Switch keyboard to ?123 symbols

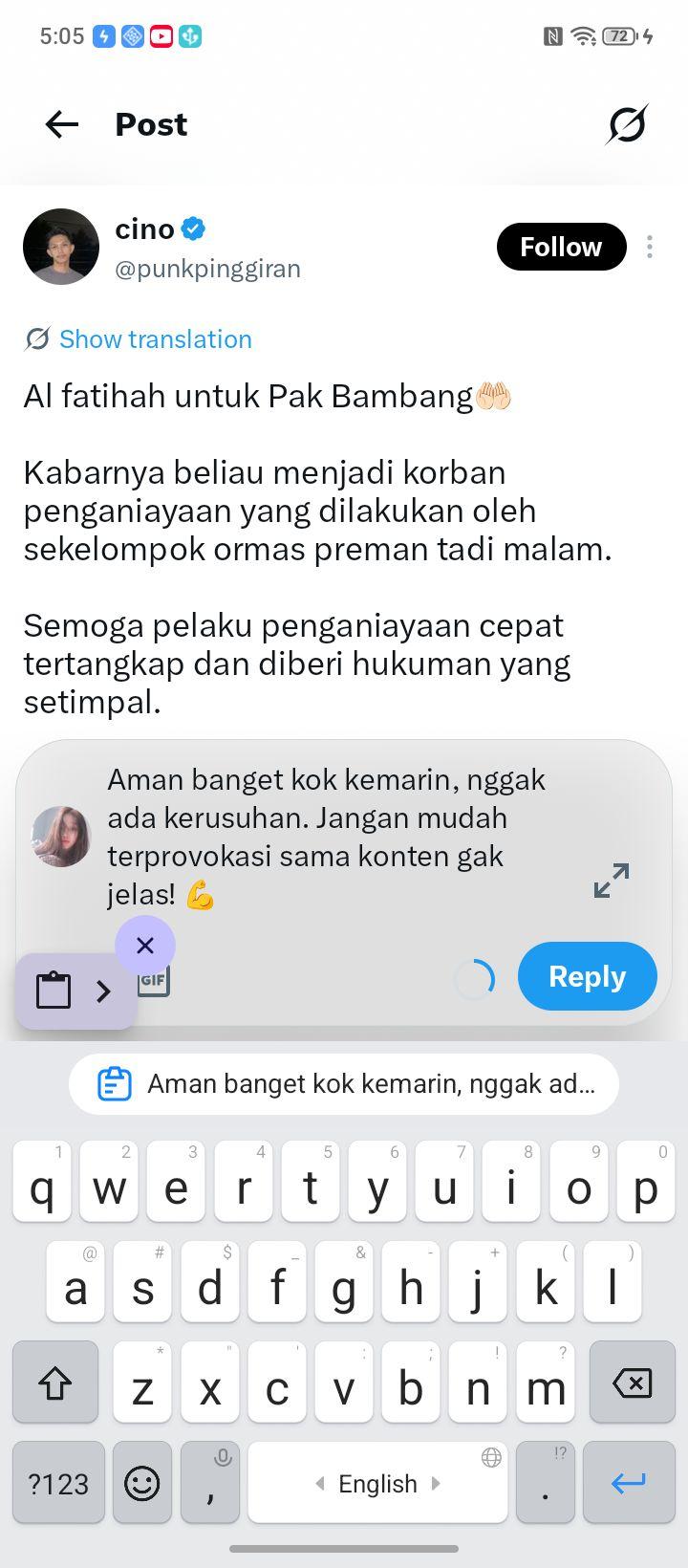[x=58, y=1483]
